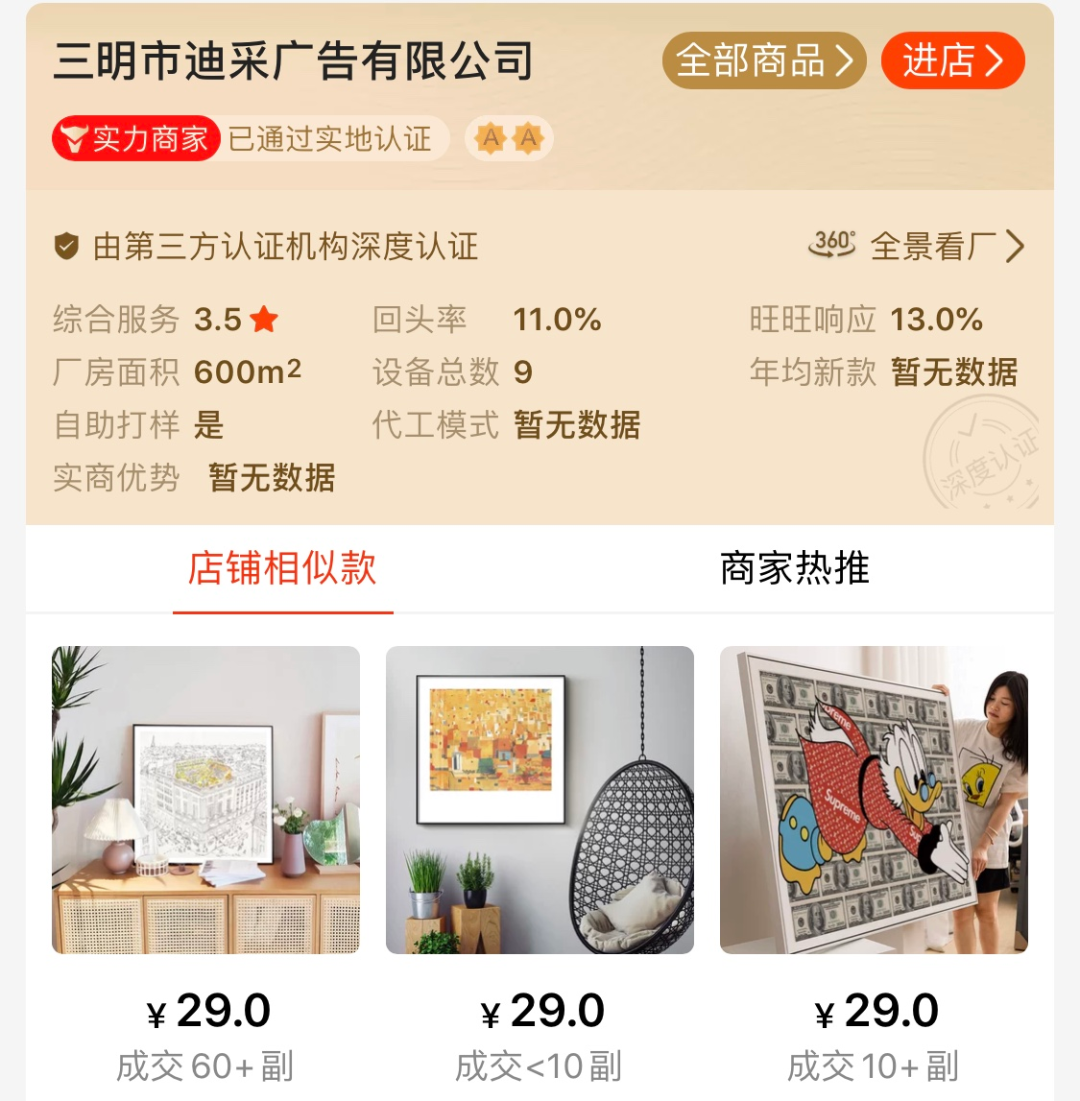Open the cartoon duck dollar painting product

click(x=873, y=799)
